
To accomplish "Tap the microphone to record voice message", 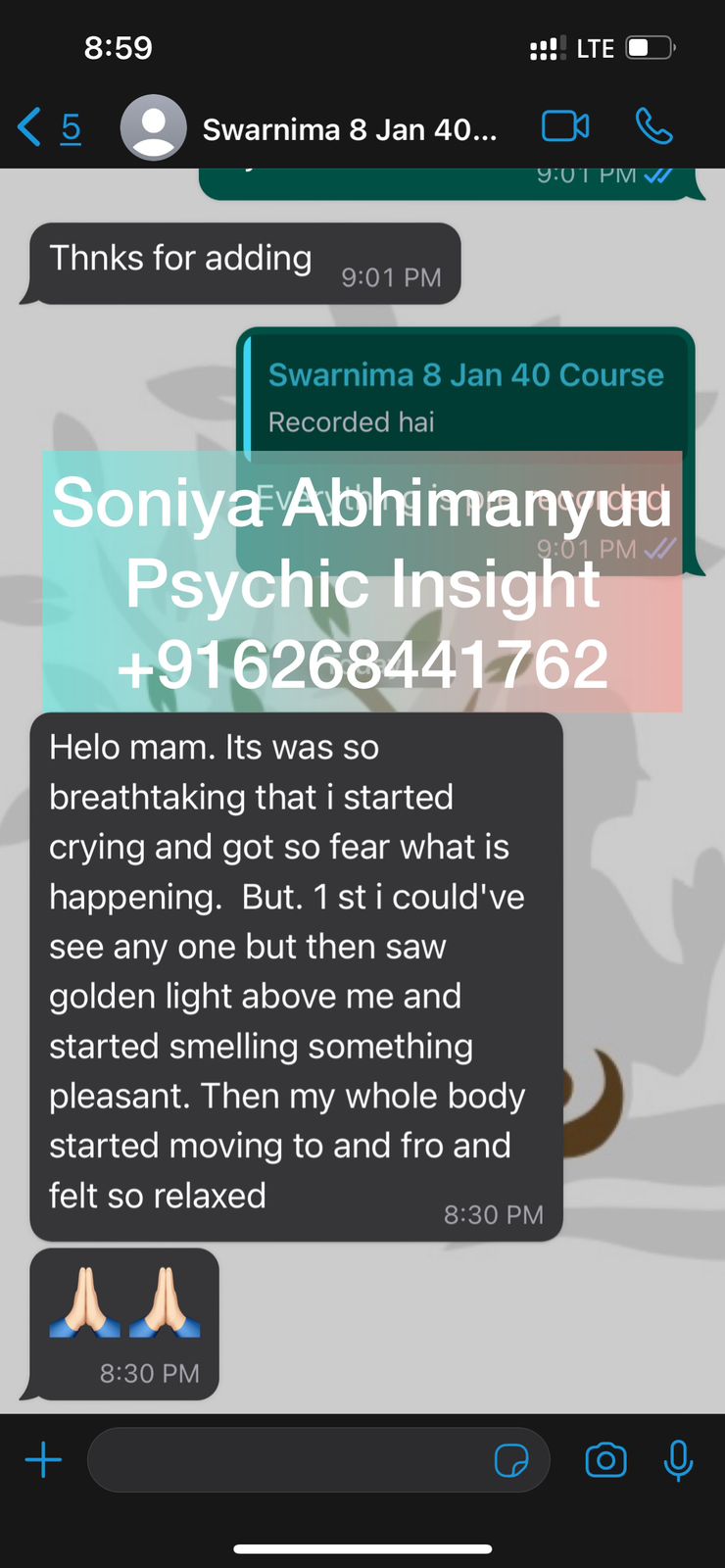I will (x=678, y=1460).
